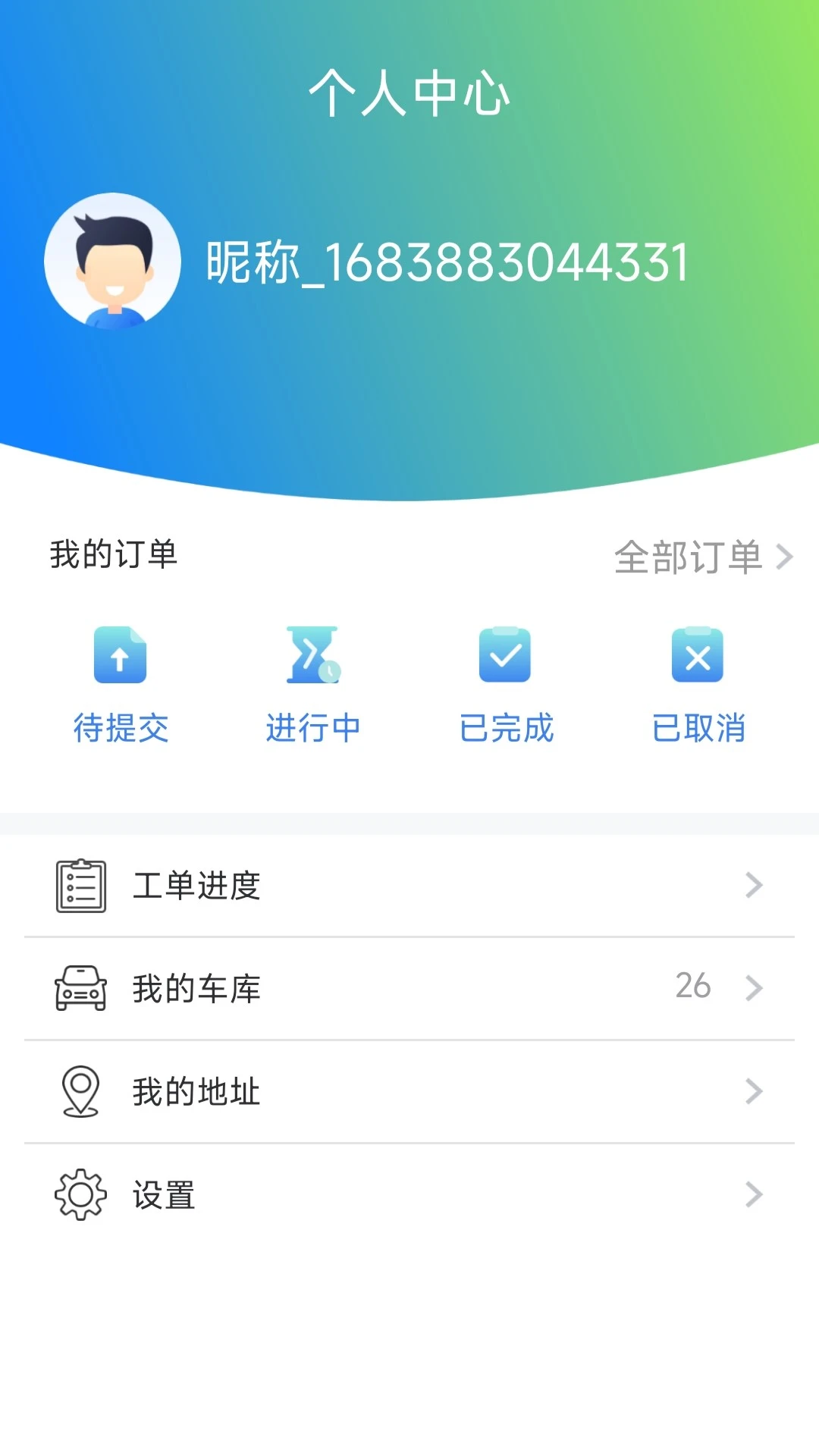Click the 工单进度 clipboard icon

coord(79,886)
